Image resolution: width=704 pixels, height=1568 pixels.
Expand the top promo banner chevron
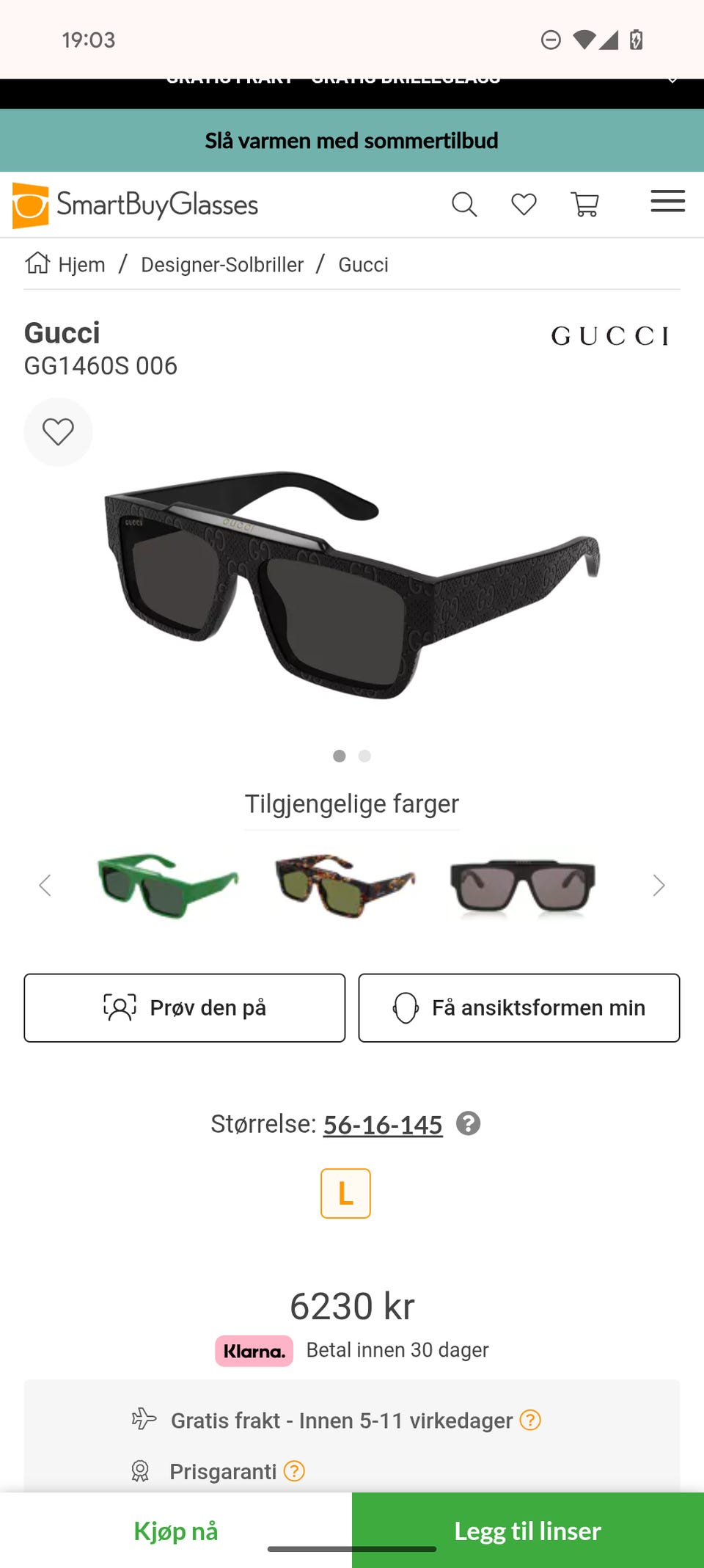pyautogui.click(x=672, y=79)
